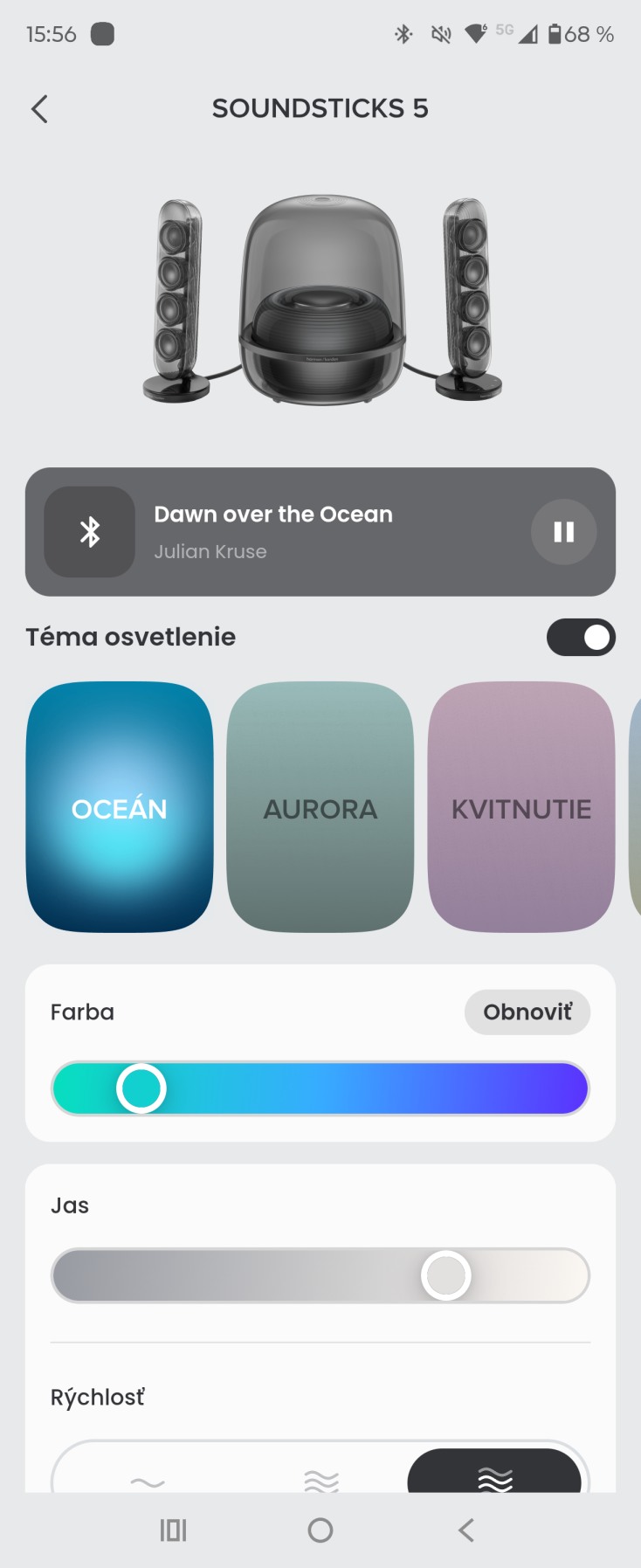This screenshot has width=641, height=1568.
Task: Pick the medium Rýchlosť wave option
Action: [x=320, y=1479]
